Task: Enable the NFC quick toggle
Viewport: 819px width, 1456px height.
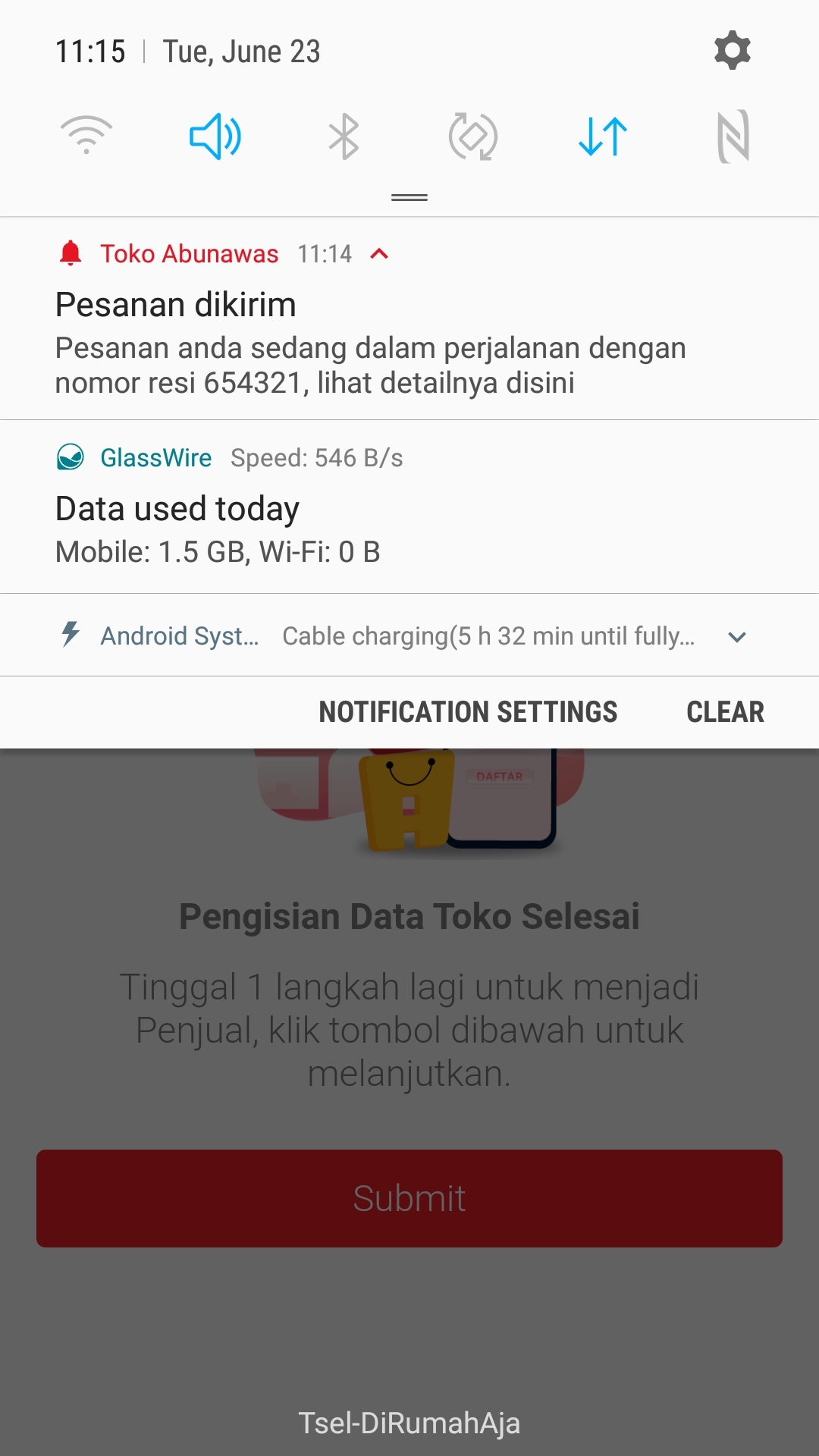Action: (733, 136)
